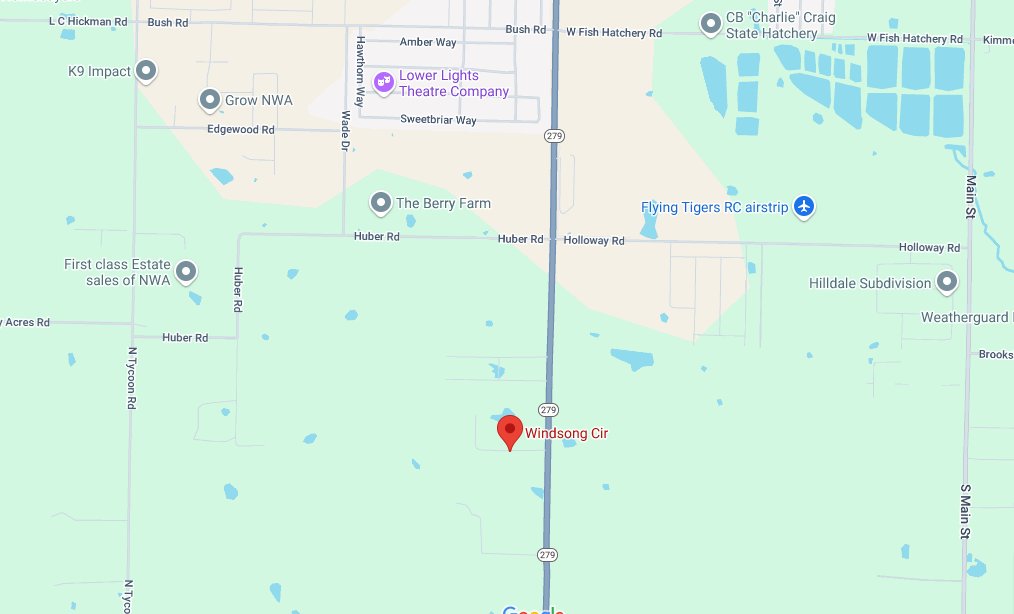Select the Hilldale Subdivision marker
Screen dimensions: 1014x614
point(946,282)
